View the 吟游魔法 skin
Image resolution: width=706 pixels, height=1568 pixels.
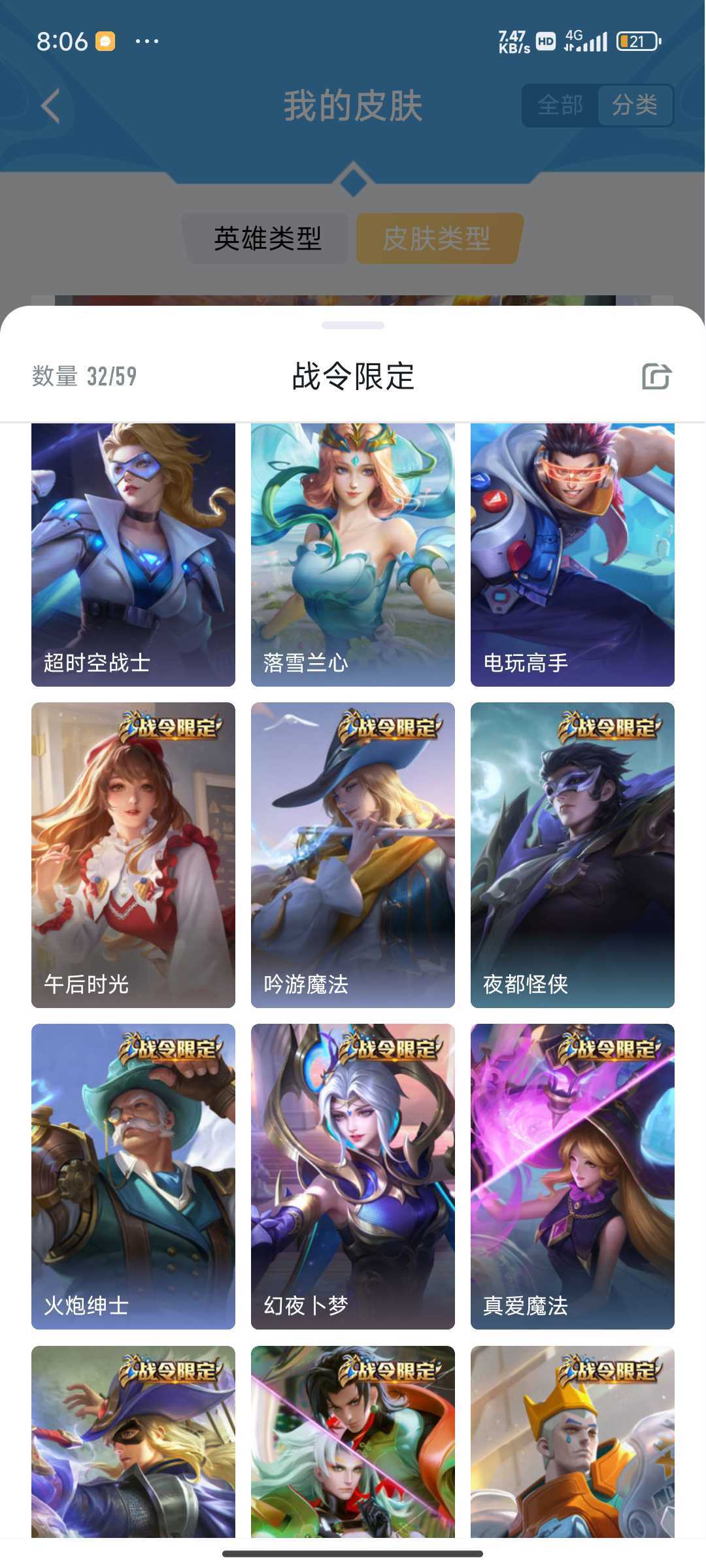353,855
